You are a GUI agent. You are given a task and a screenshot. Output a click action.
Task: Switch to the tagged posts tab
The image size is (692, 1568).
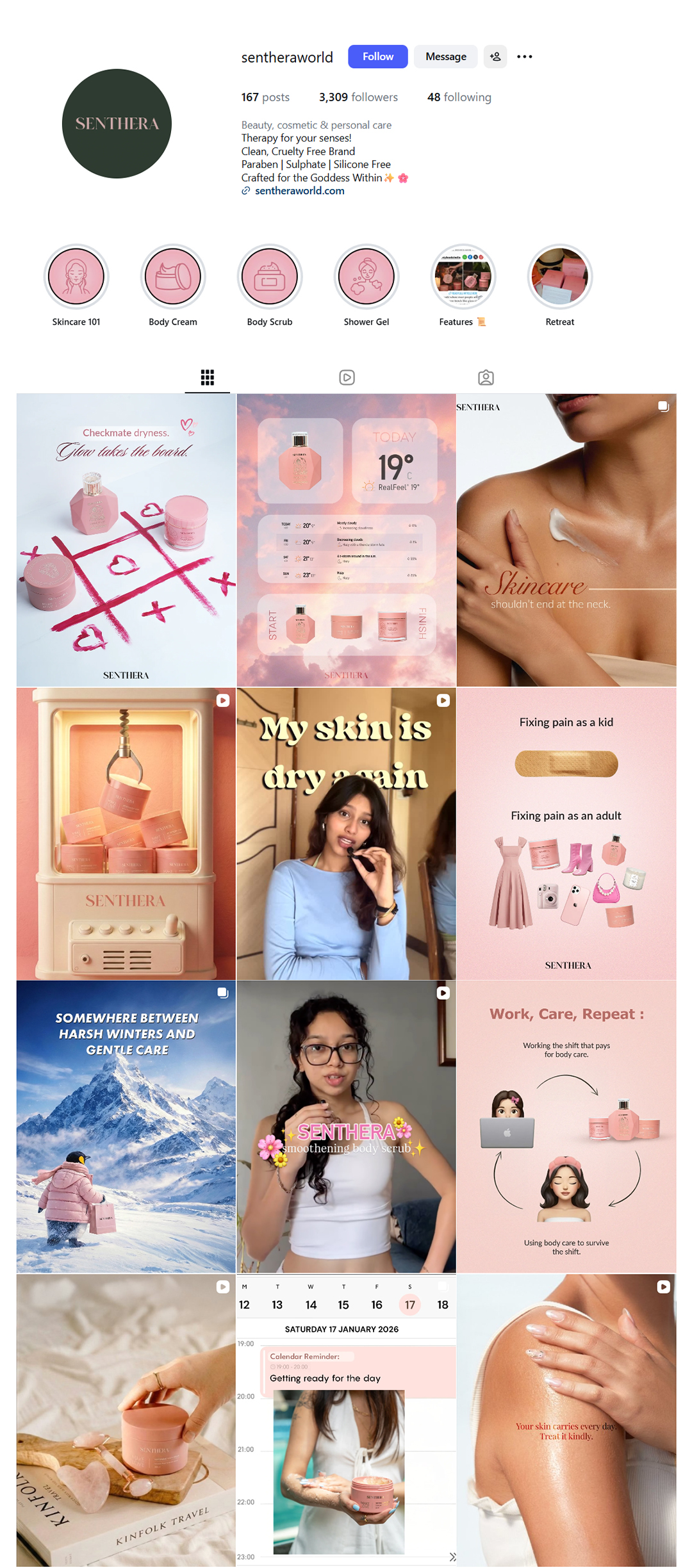pyautogui.click(x=486, y=377)
